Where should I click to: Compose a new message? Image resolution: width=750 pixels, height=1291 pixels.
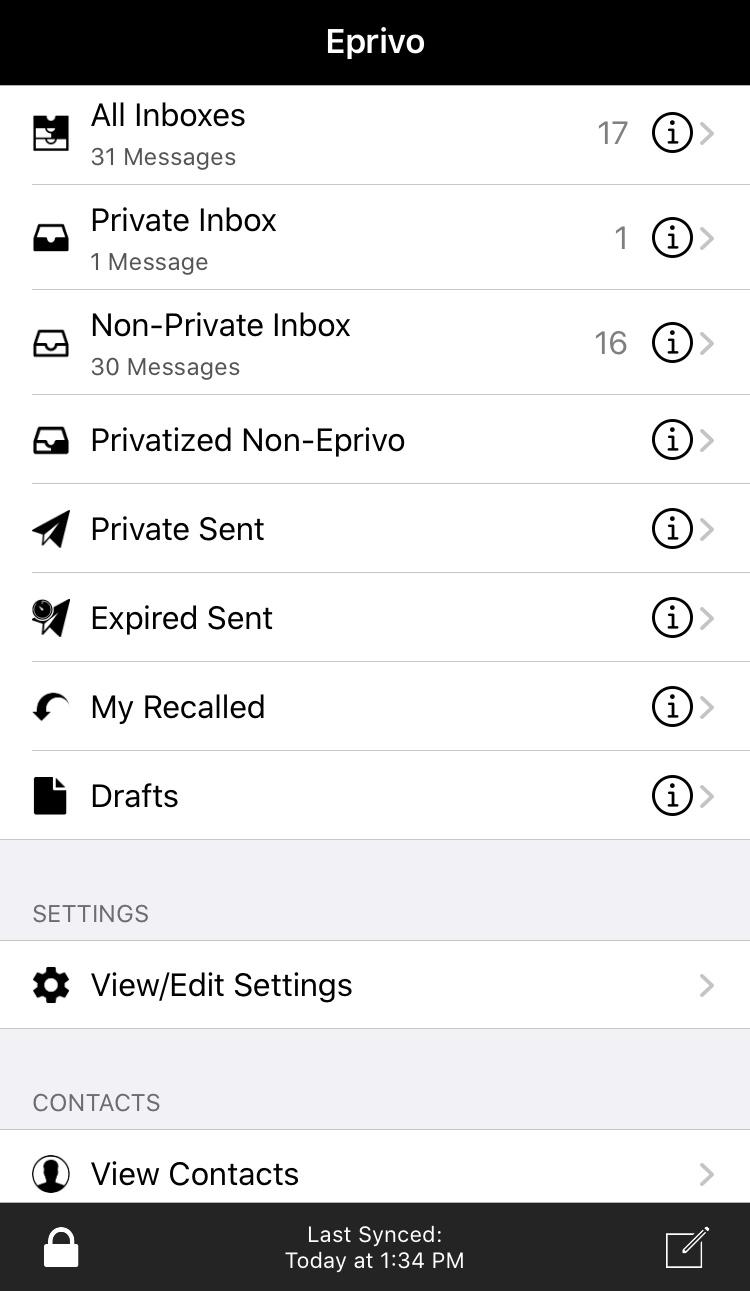coord(687,1247)
